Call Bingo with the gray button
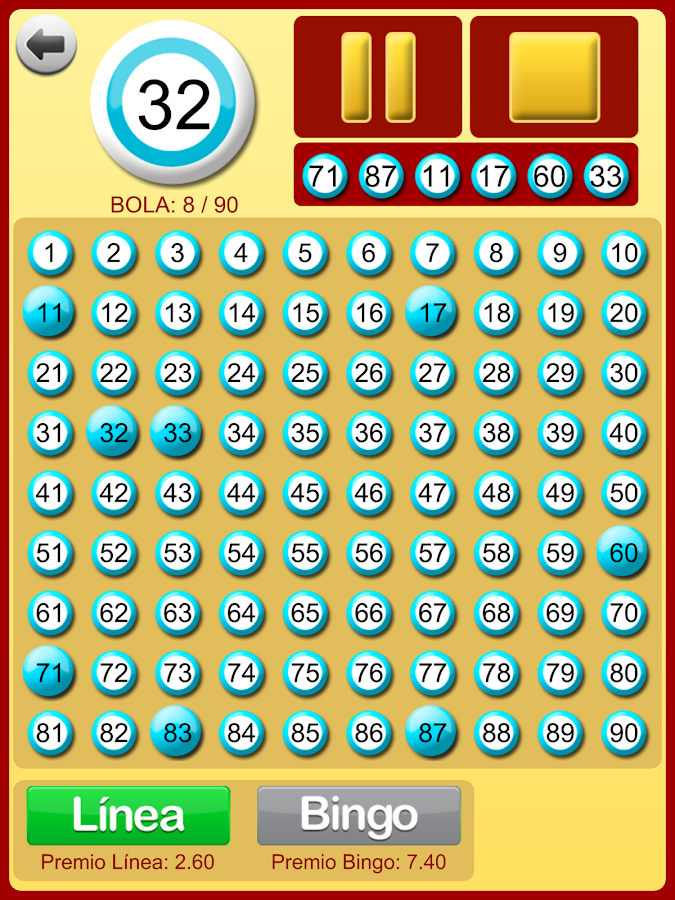Image resolution: width=675 pixels, height=900 pixels. [358, 815]
